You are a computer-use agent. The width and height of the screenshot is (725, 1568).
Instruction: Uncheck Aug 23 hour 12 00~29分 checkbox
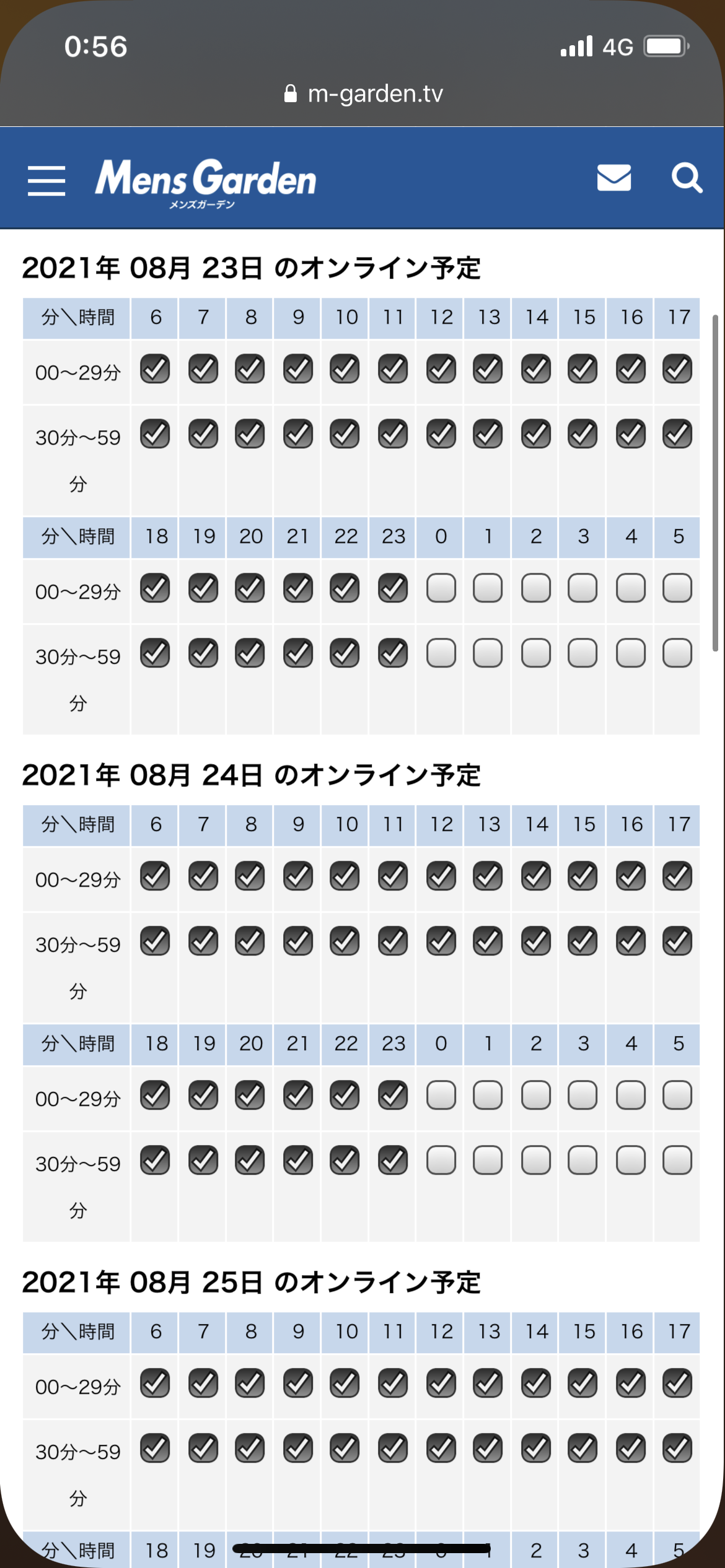tap(441, 369)
